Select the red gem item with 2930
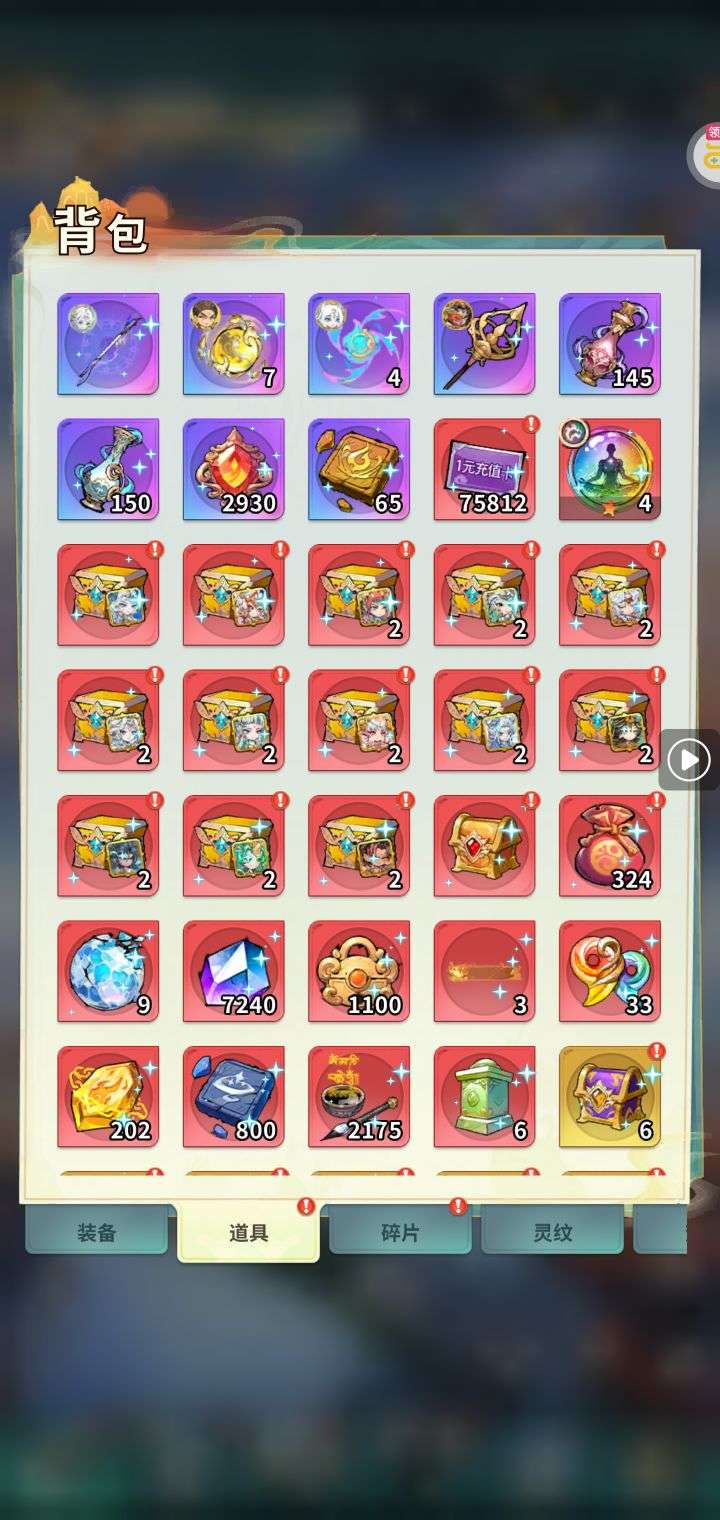 tap(233, 469)
